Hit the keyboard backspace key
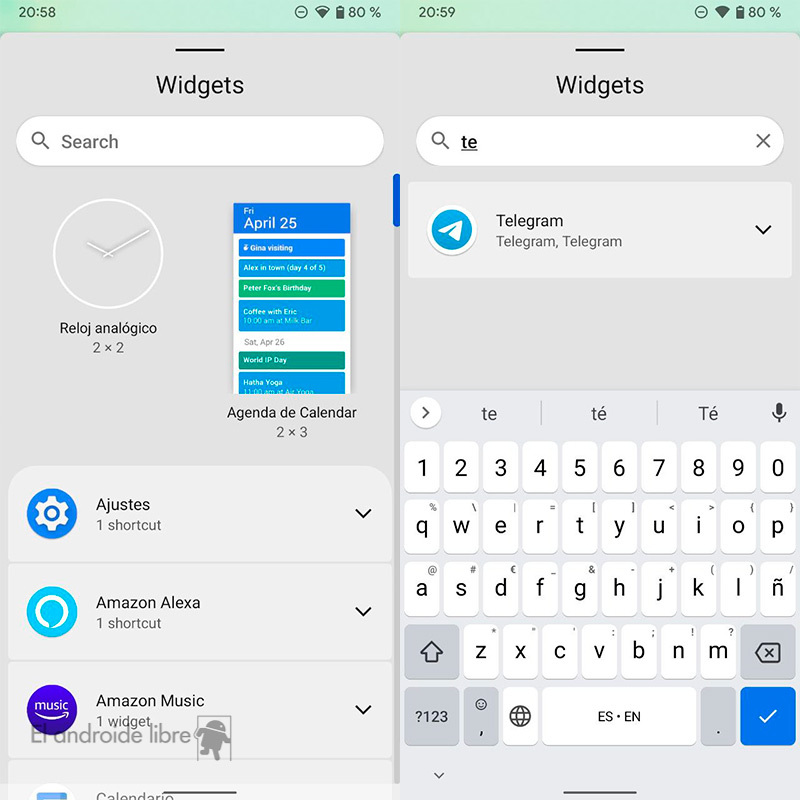This screenshot has width=800, height=800. [767, 653]
